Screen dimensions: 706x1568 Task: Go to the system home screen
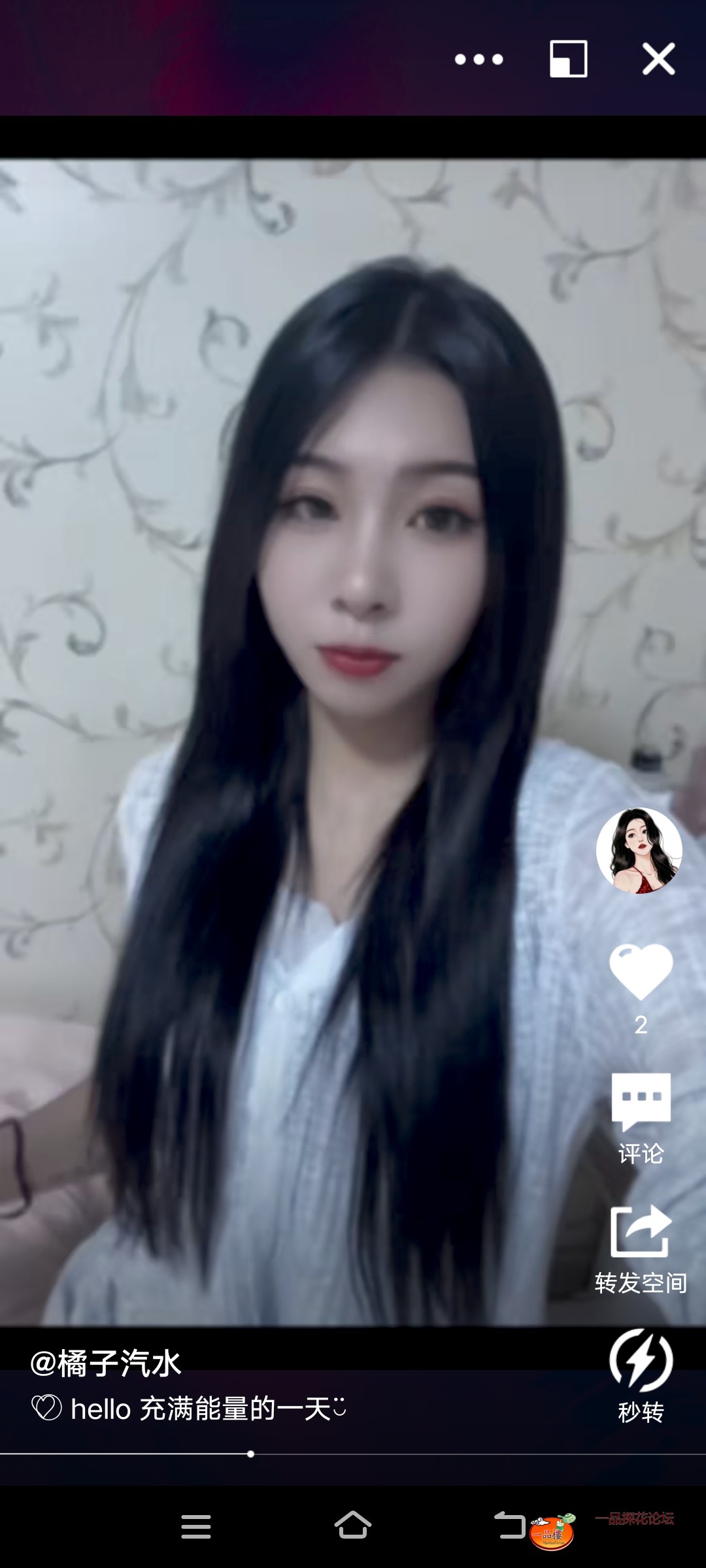(x=353, y=1526)
